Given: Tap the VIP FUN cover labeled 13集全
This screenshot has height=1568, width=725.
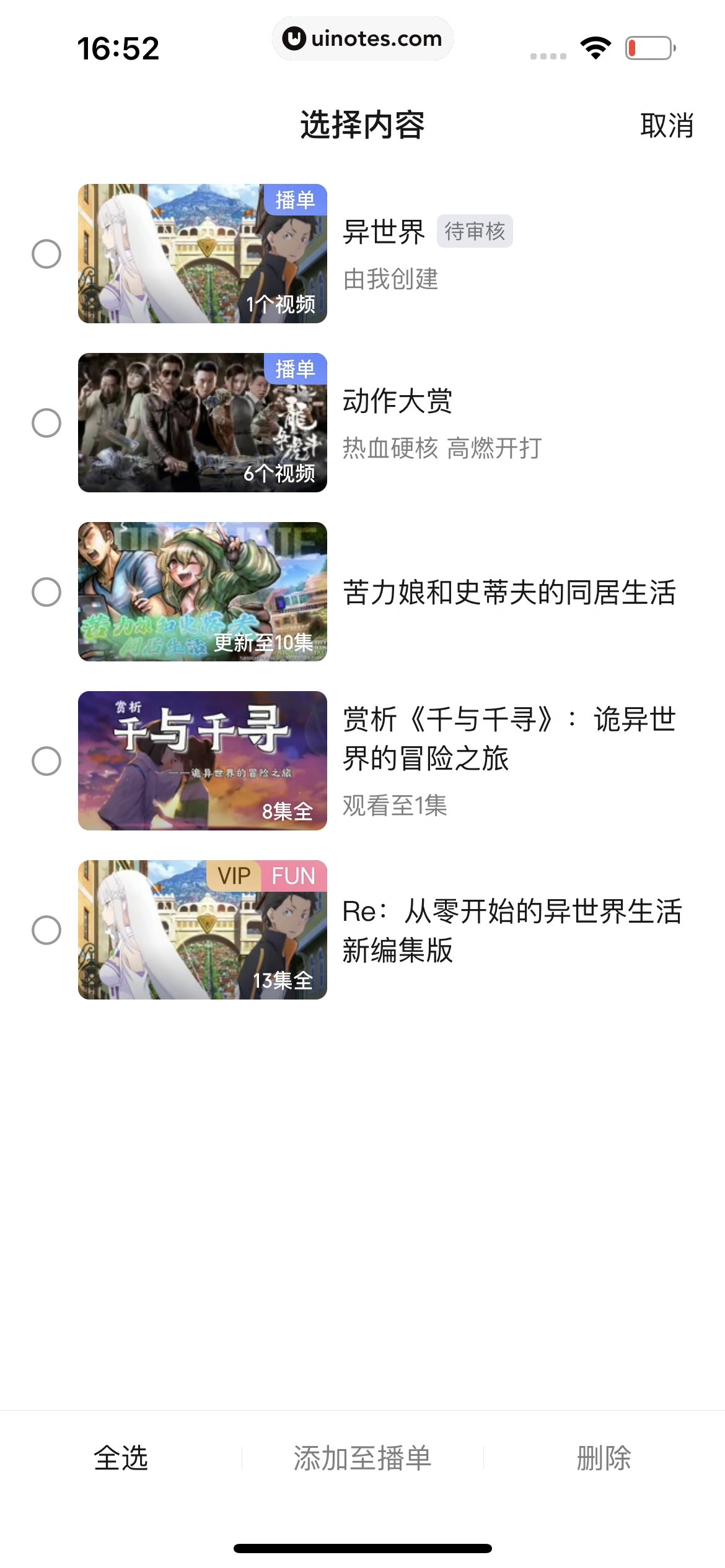Looking at the screenshot, I should pyautogui.click(x=203, y=930).
